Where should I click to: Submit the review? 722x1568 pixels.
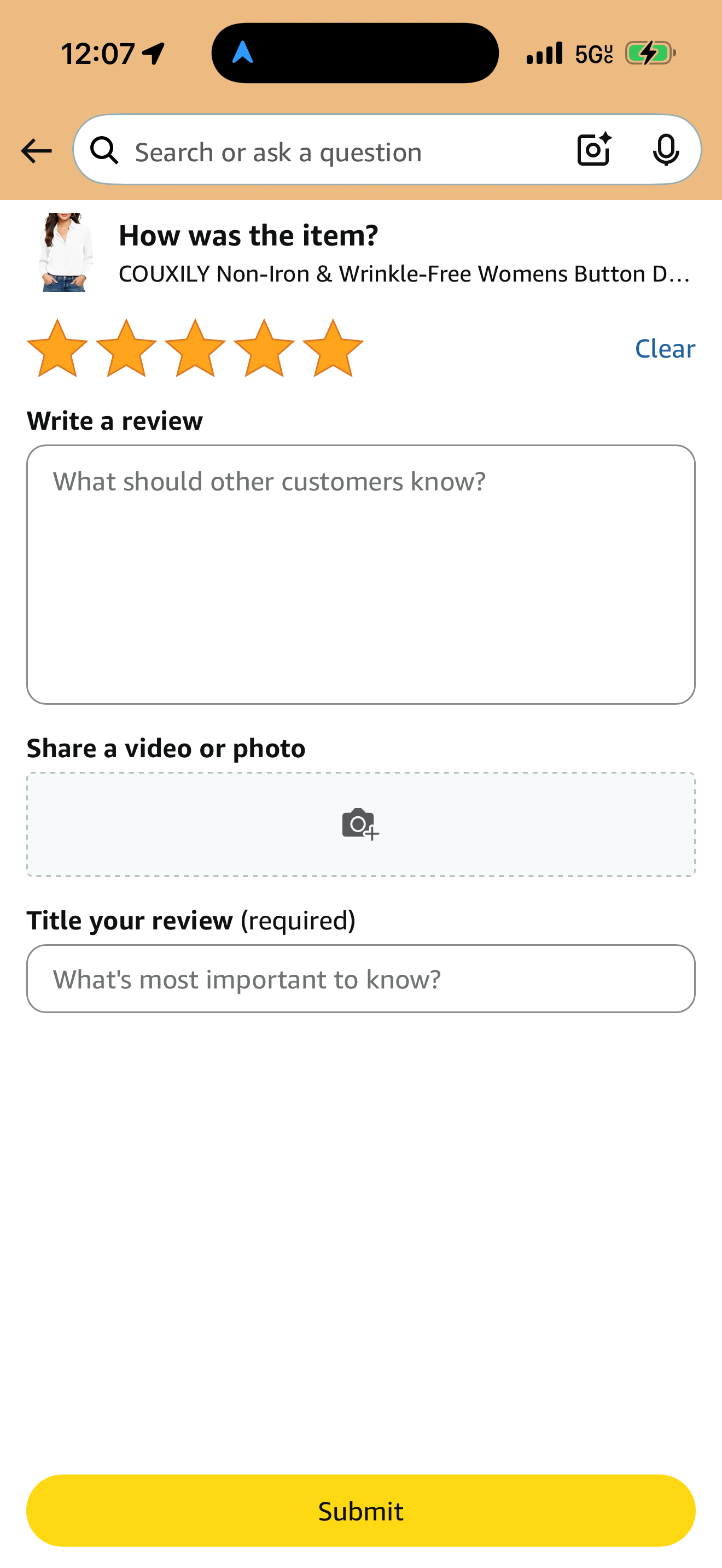[361, 1511]
